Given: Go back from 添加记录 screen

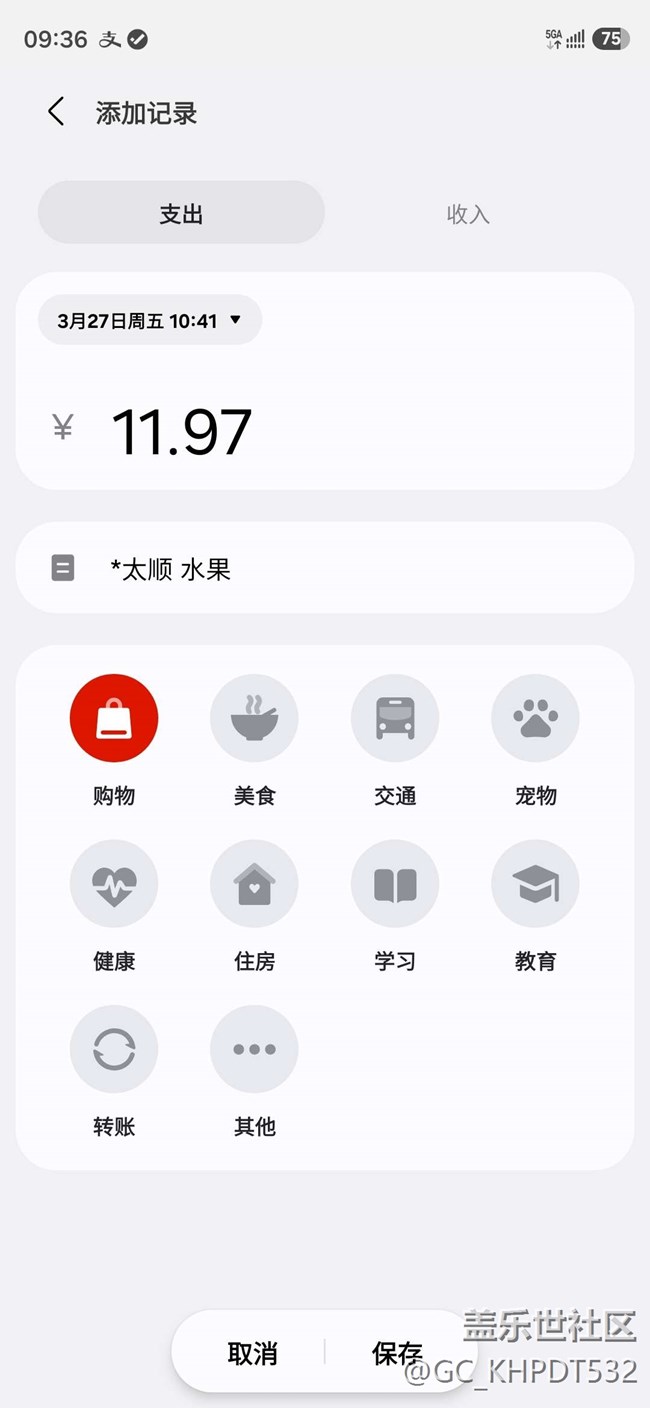Looking at the screenshot, I should coord(56,112).
